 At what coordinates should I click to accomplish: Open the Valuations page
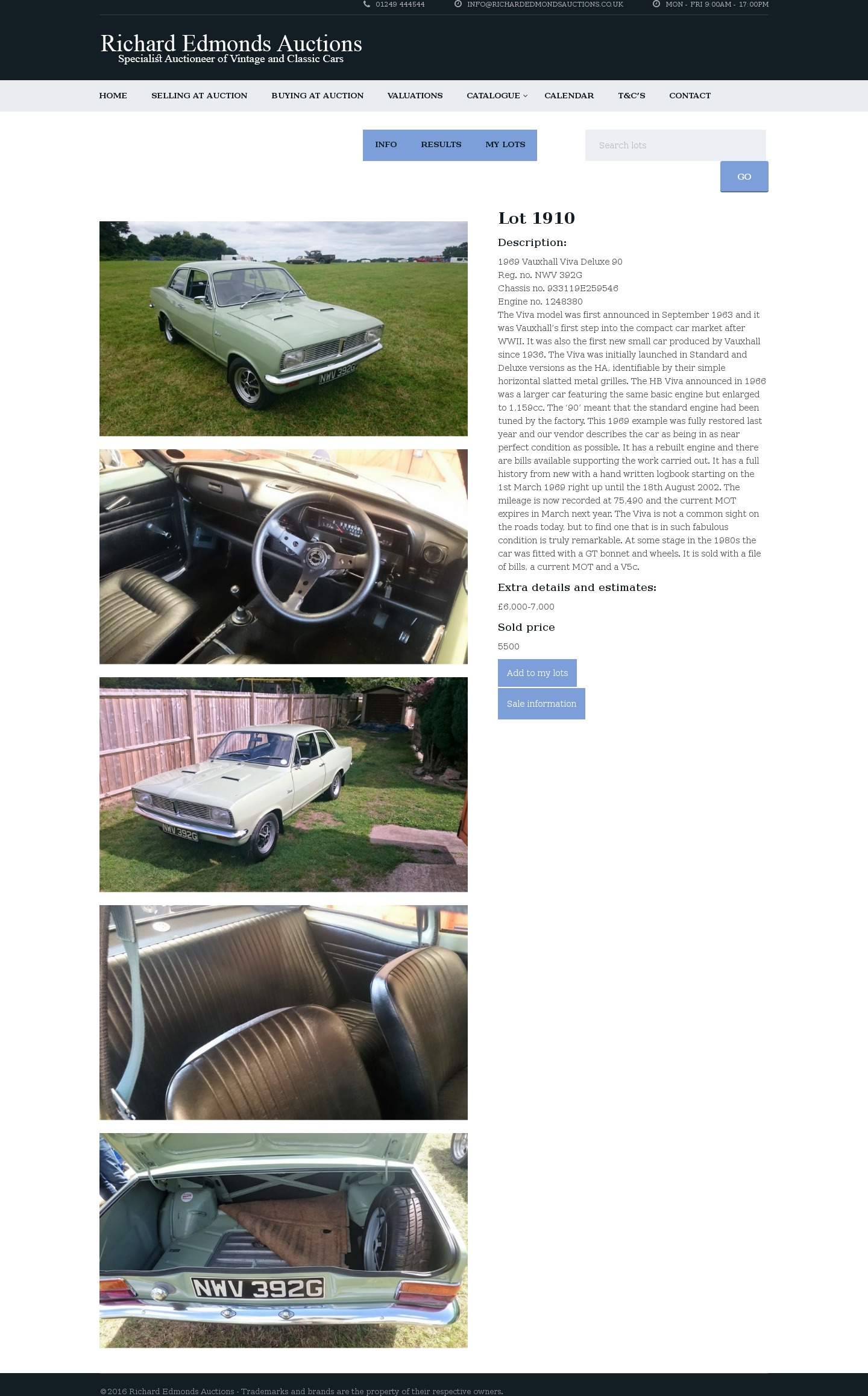click(415, 96)
